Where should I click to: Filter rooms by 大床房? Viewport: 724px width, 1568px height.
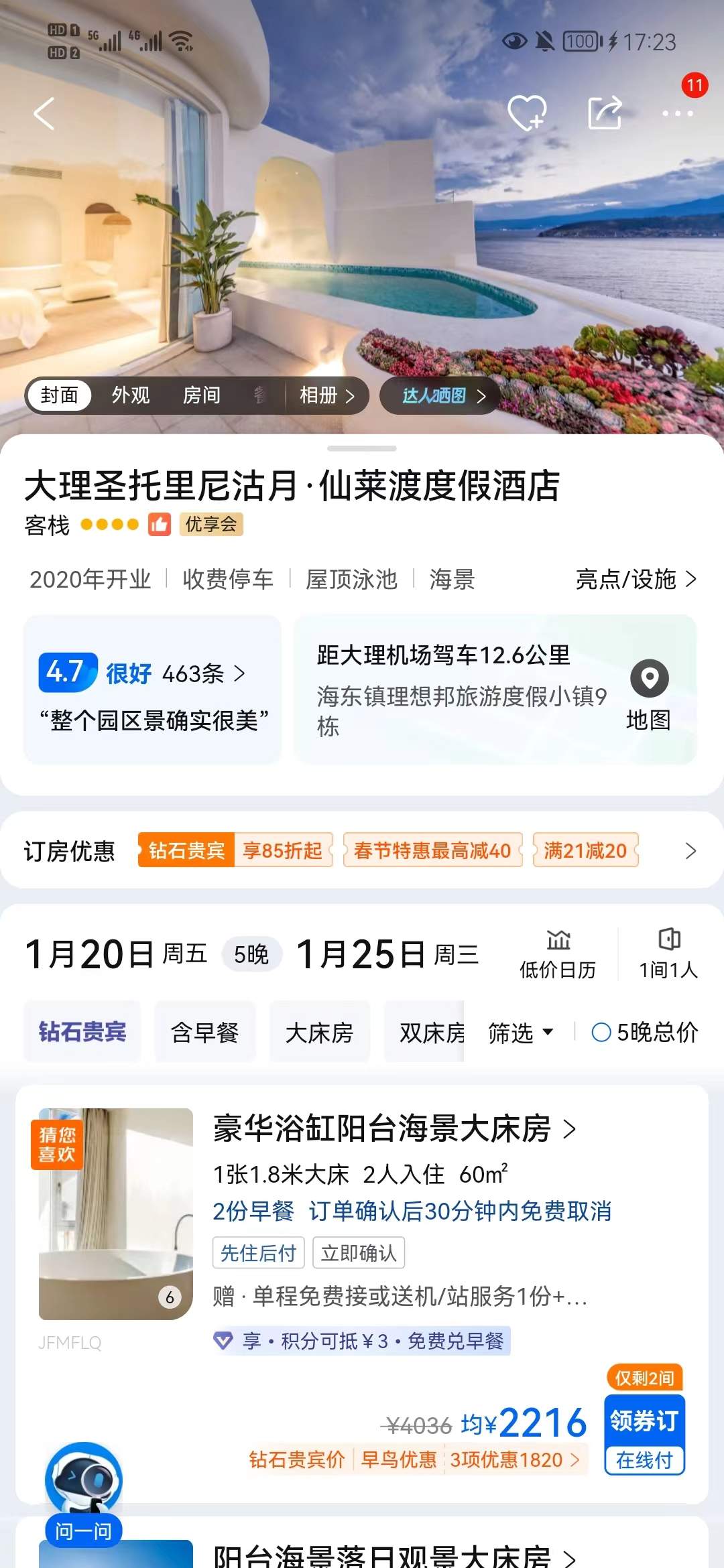coord(319,1033)
